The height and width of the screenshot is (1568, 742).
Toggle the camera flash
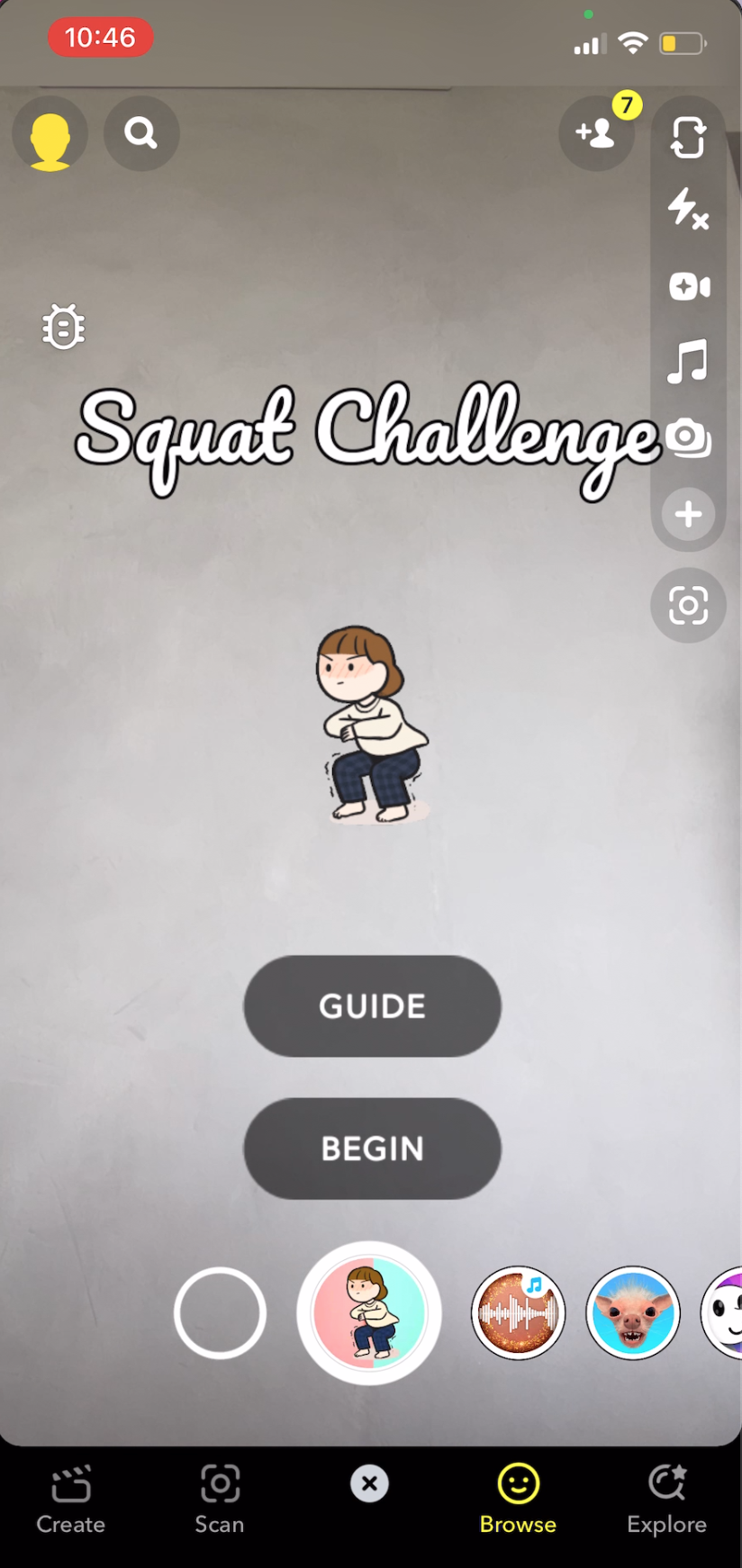tap(689, 210)
